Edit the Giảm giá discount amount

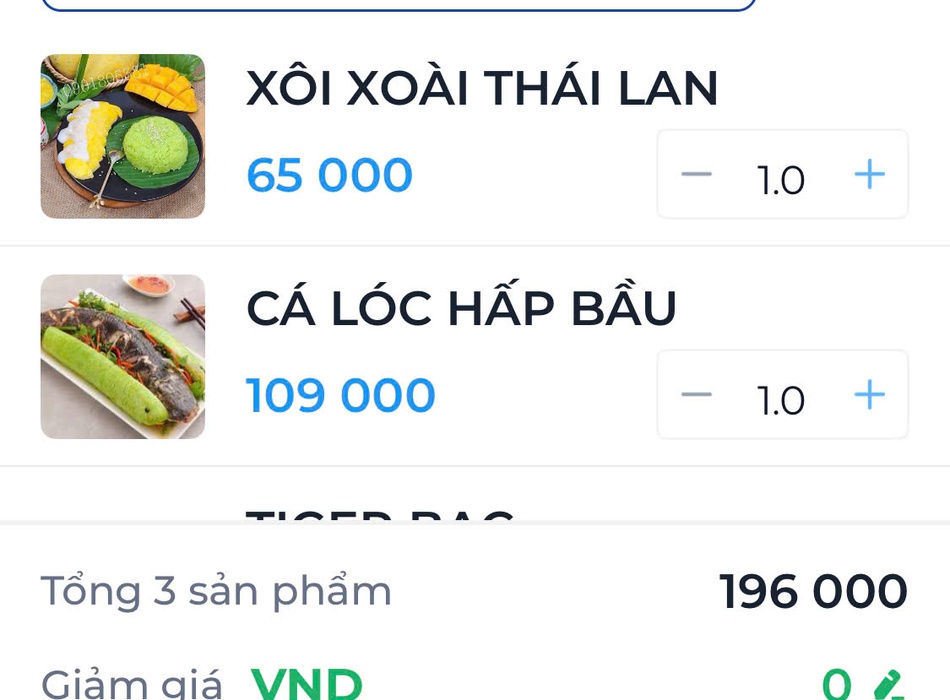click(887, 685)
